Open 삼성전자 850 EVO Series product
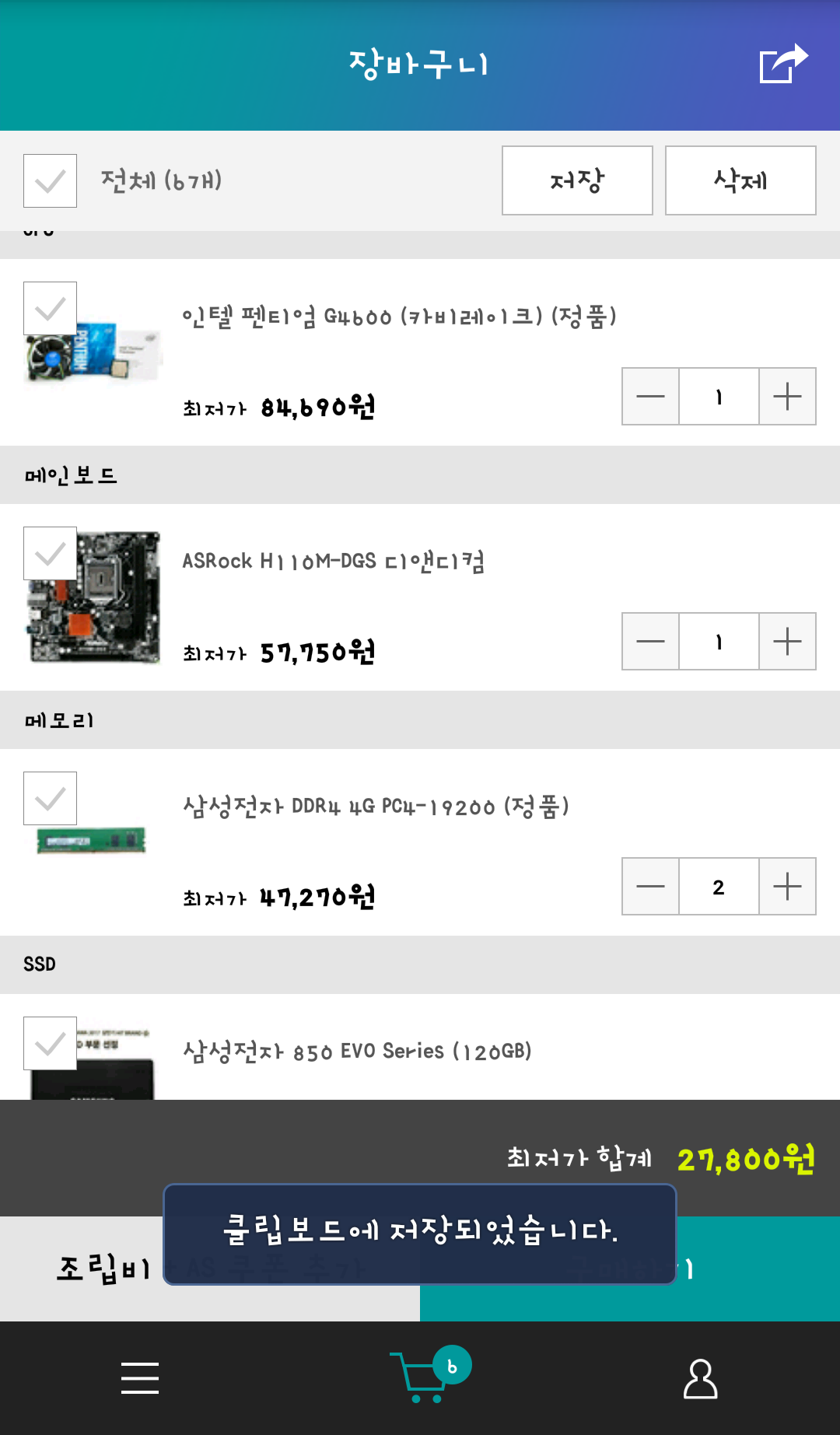 (x=357, y=1052)
